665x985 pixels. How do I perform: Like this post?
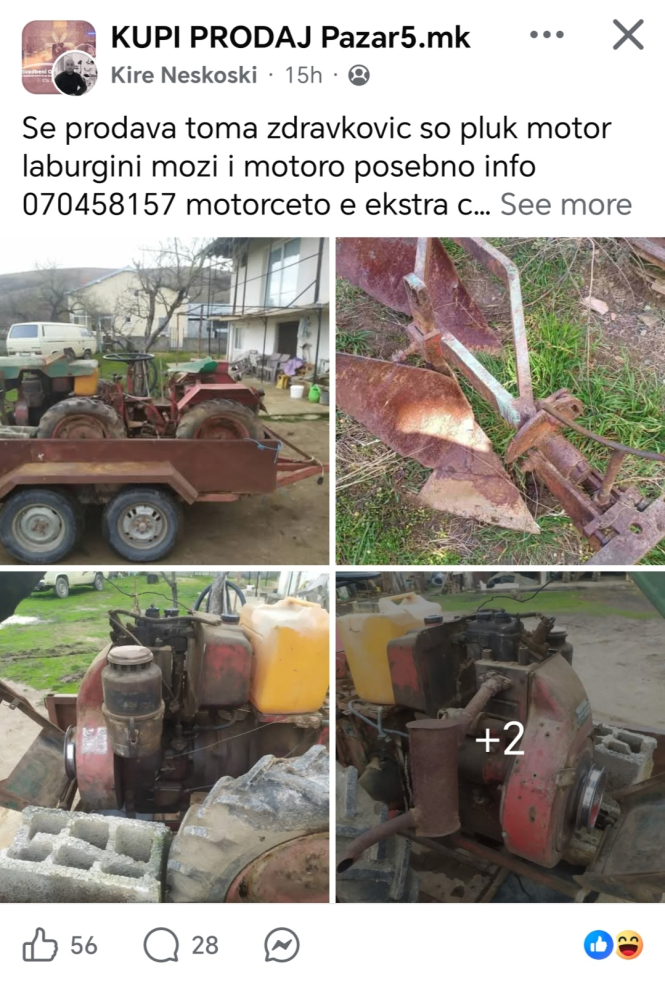[41, 944]
